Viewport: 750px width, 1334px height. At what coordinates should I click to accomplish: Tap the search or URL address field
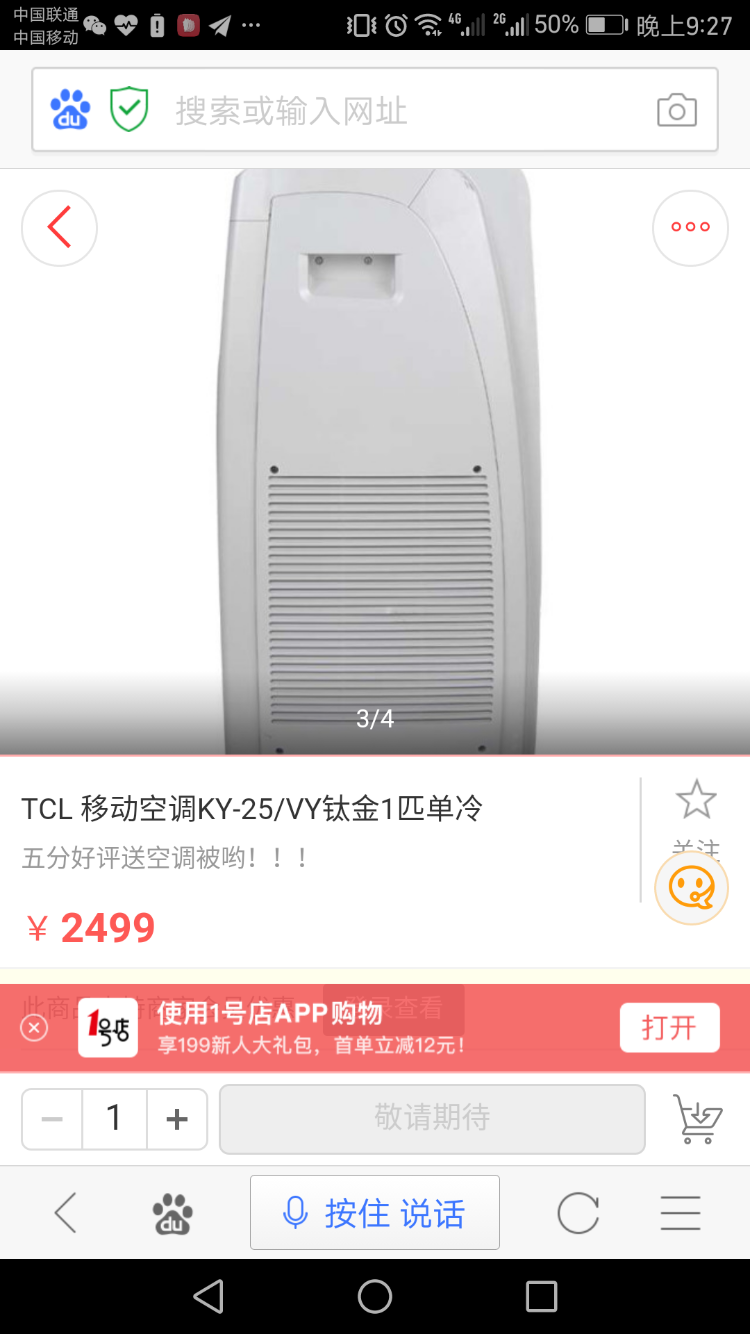coord(400,111)
